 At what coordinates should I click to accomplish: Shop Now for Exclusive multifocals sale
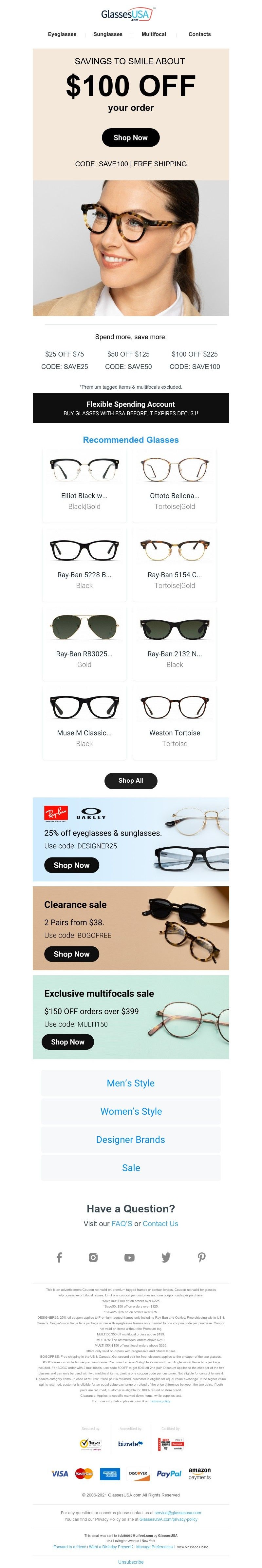pos(67,1042)
